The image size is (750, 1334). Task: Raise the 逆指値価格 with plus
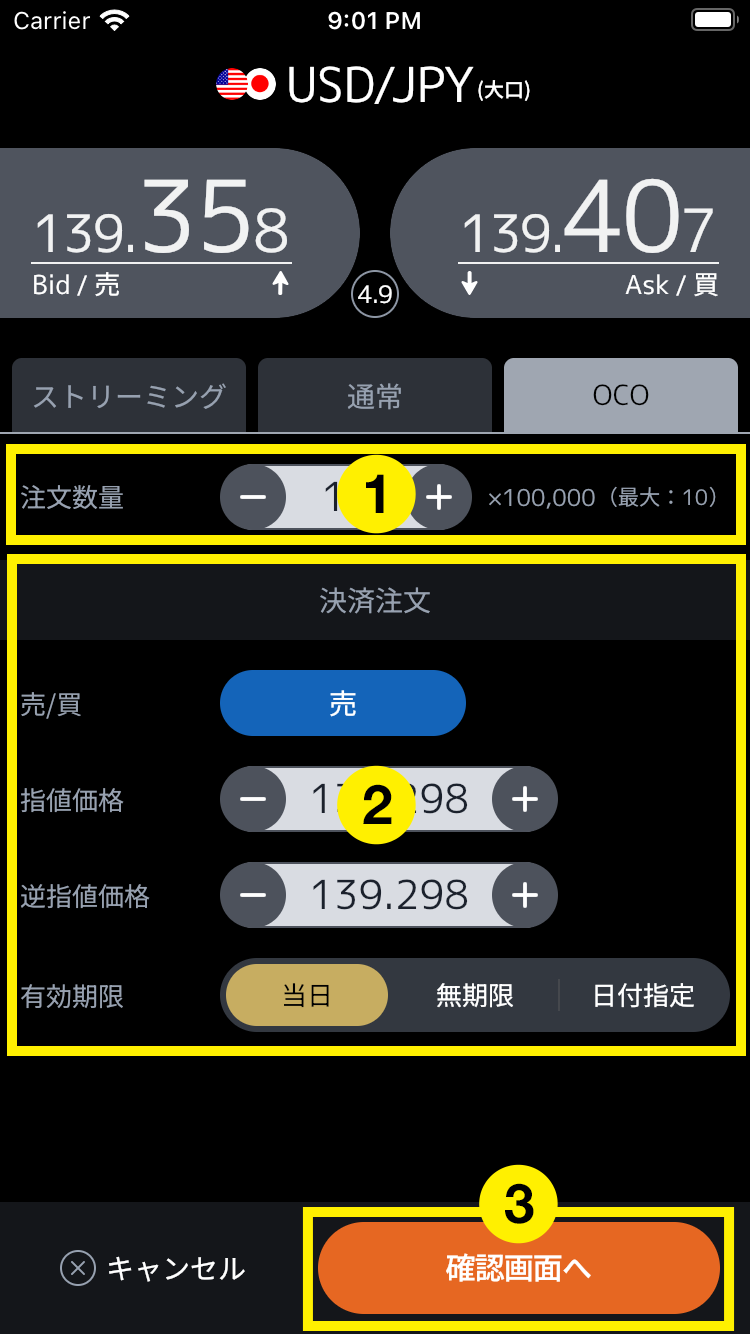(x=525, y=895)
